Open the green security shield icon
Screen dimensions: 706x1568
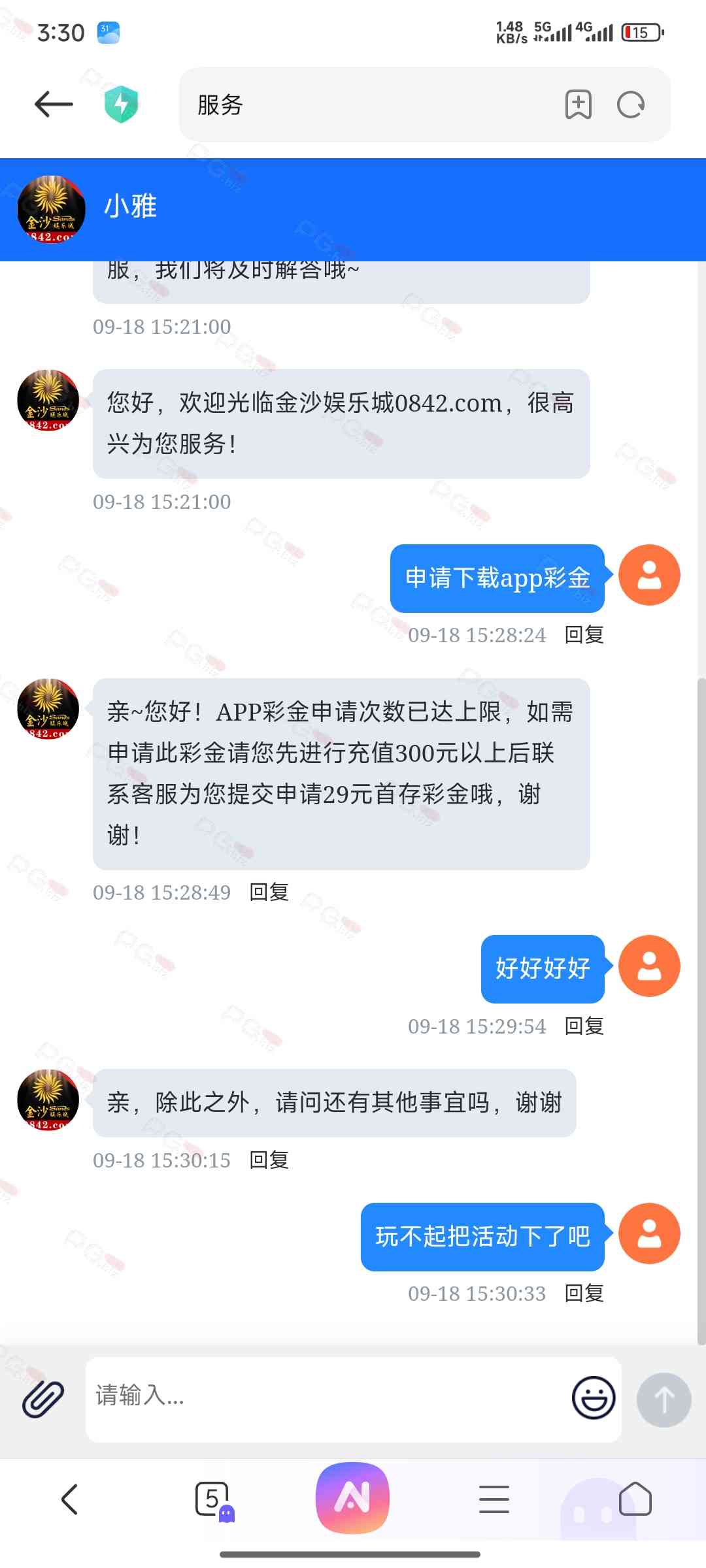tap(122, 105)
